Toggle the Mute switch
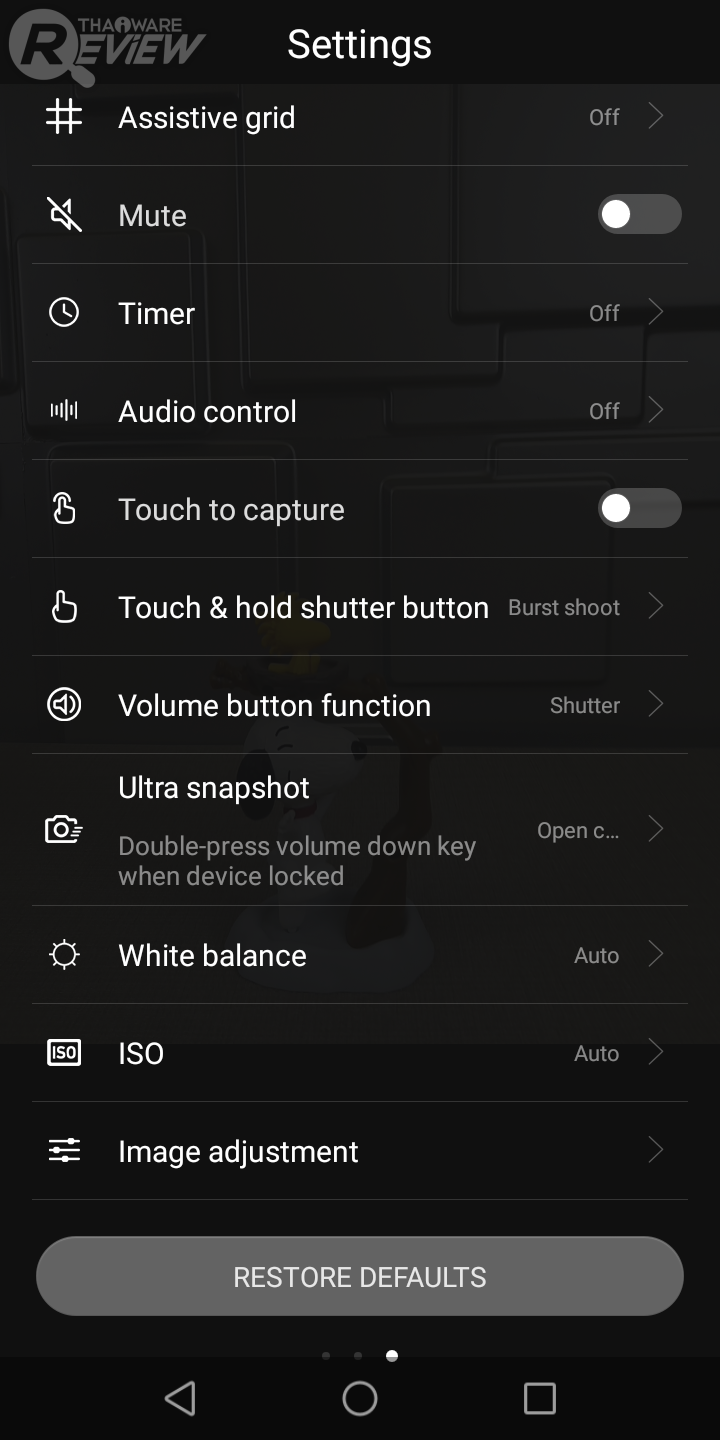This screenshot has height=1440, width=720. [x=639, y=215]
